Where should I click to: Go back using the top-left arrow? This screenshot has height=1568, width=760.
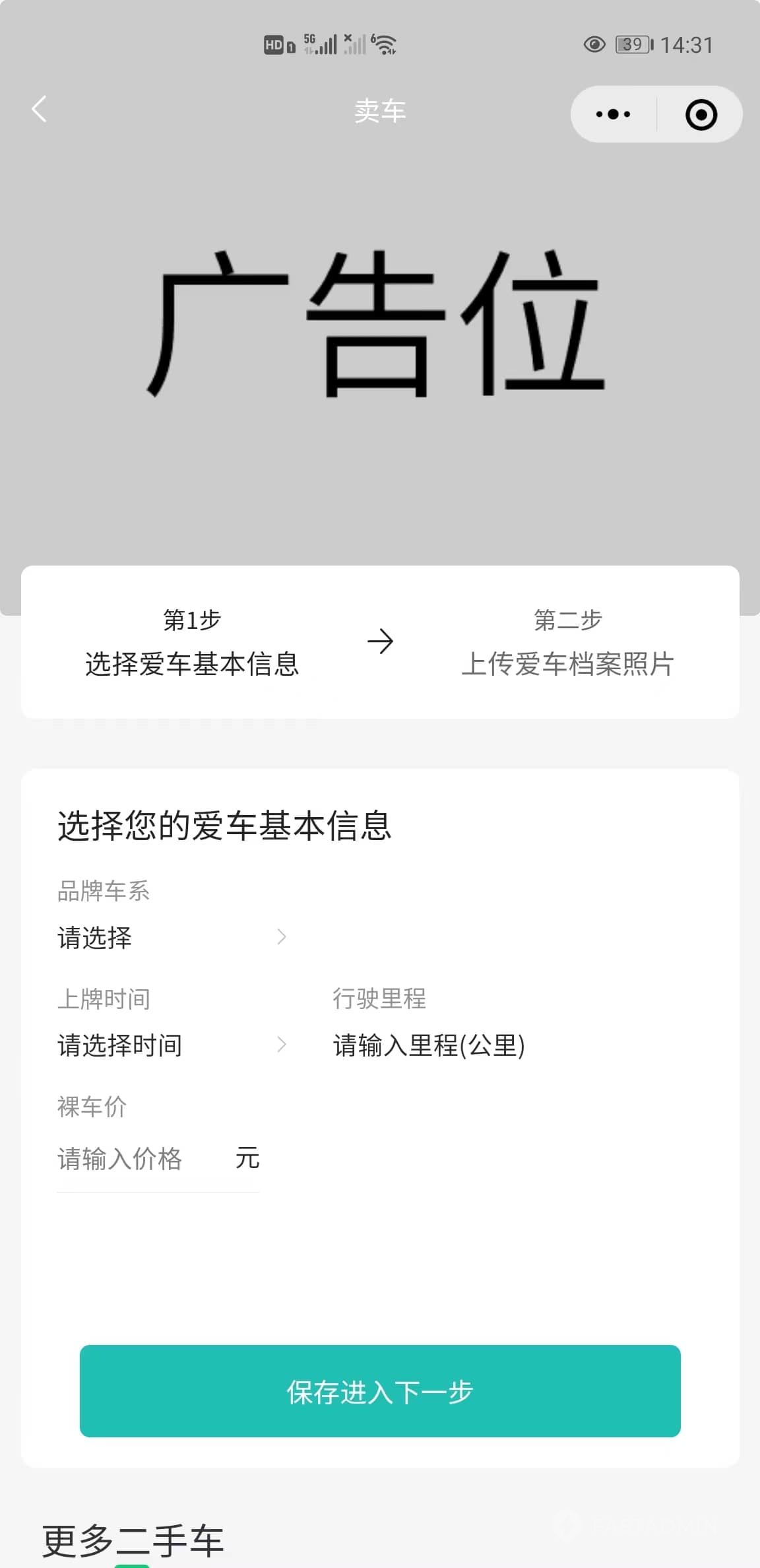point(40,110)
